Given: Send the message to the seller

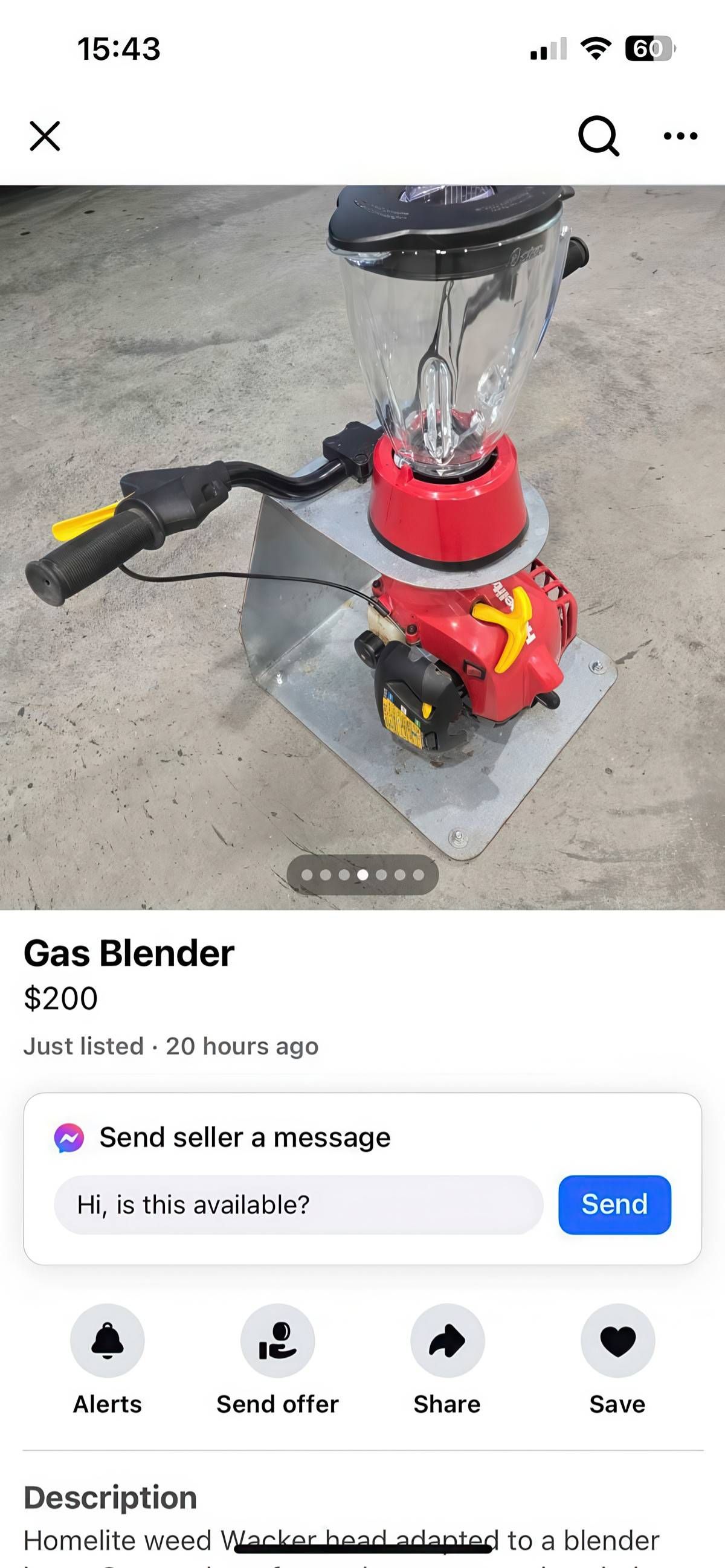Looking at the screenshot, I should coord(614,1204).
